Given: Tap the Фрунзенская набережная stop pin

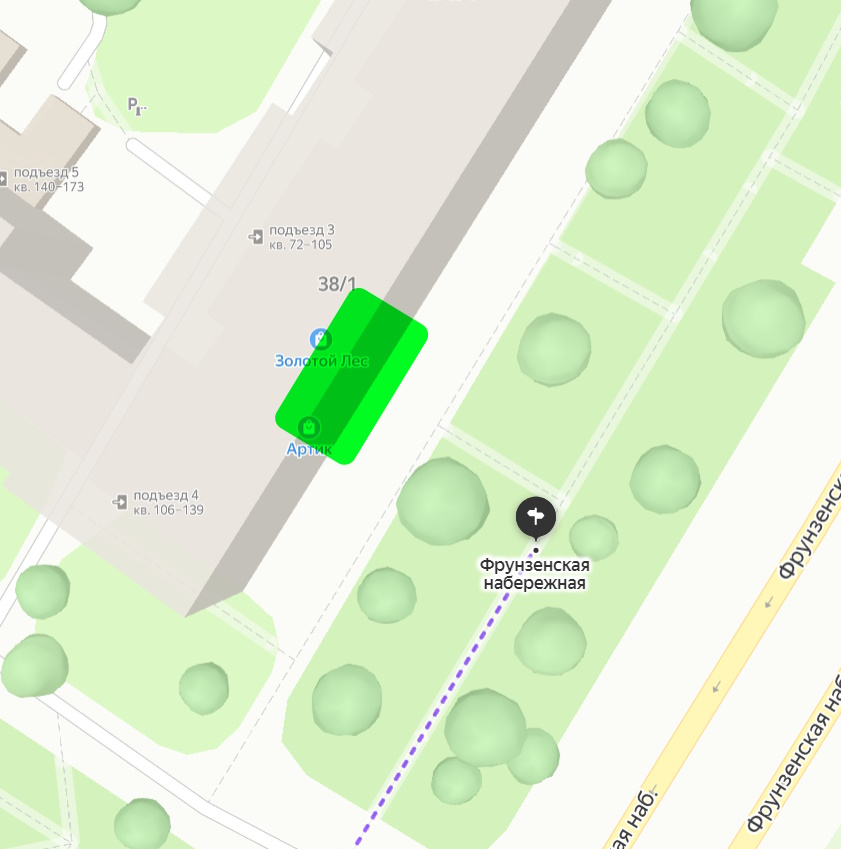Looking at the screenshot, I should click(x=536, y=517).
